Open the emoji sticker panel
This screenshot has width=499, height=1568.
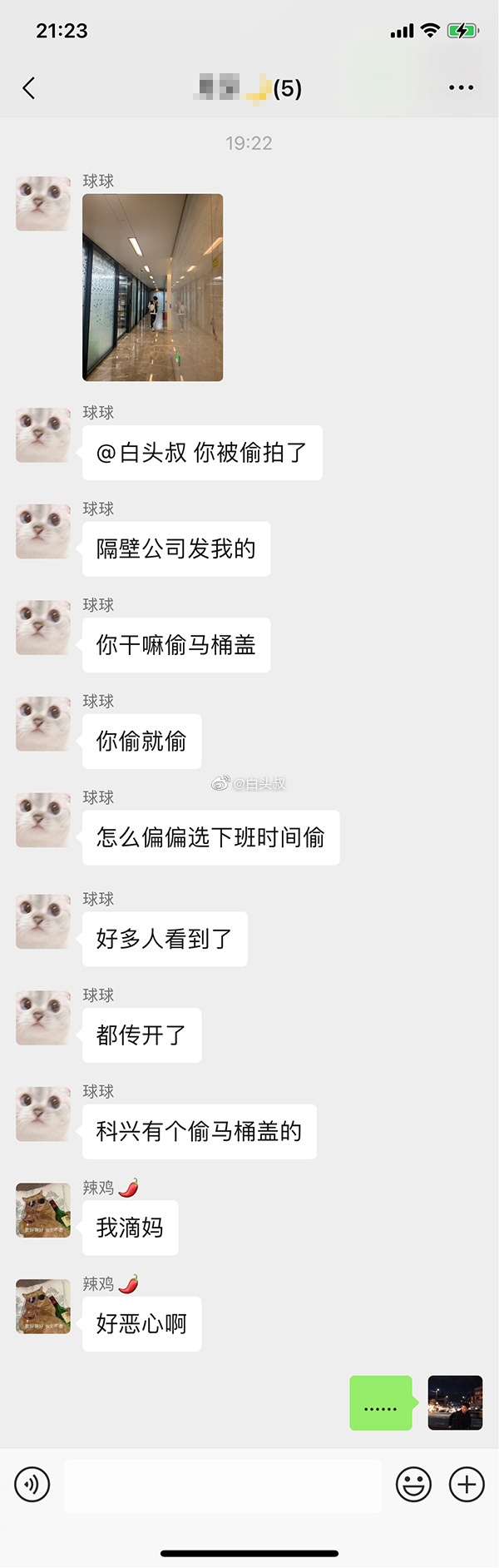point(413,1484)
